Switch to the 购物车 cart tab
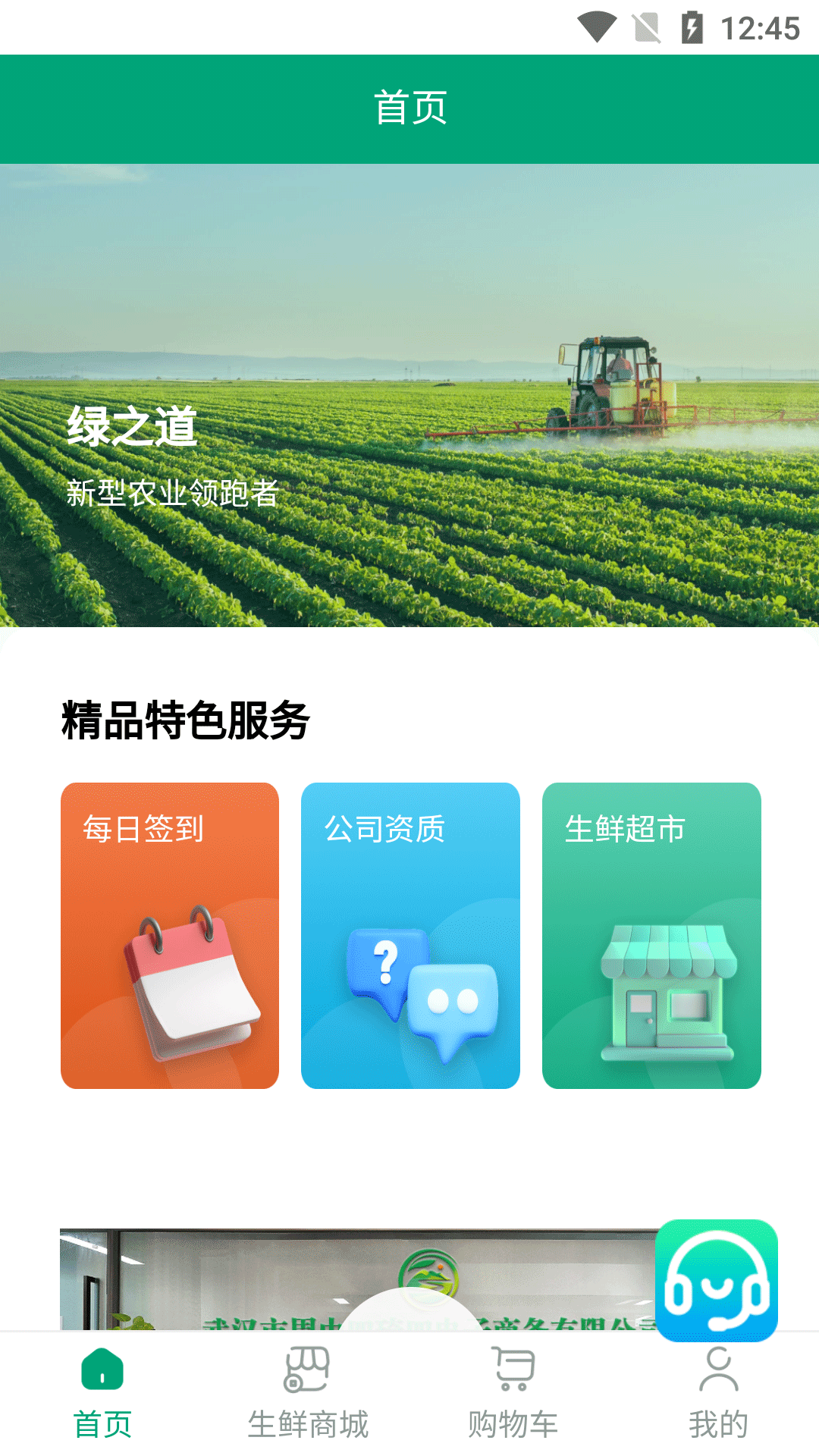 point(513,1392)
